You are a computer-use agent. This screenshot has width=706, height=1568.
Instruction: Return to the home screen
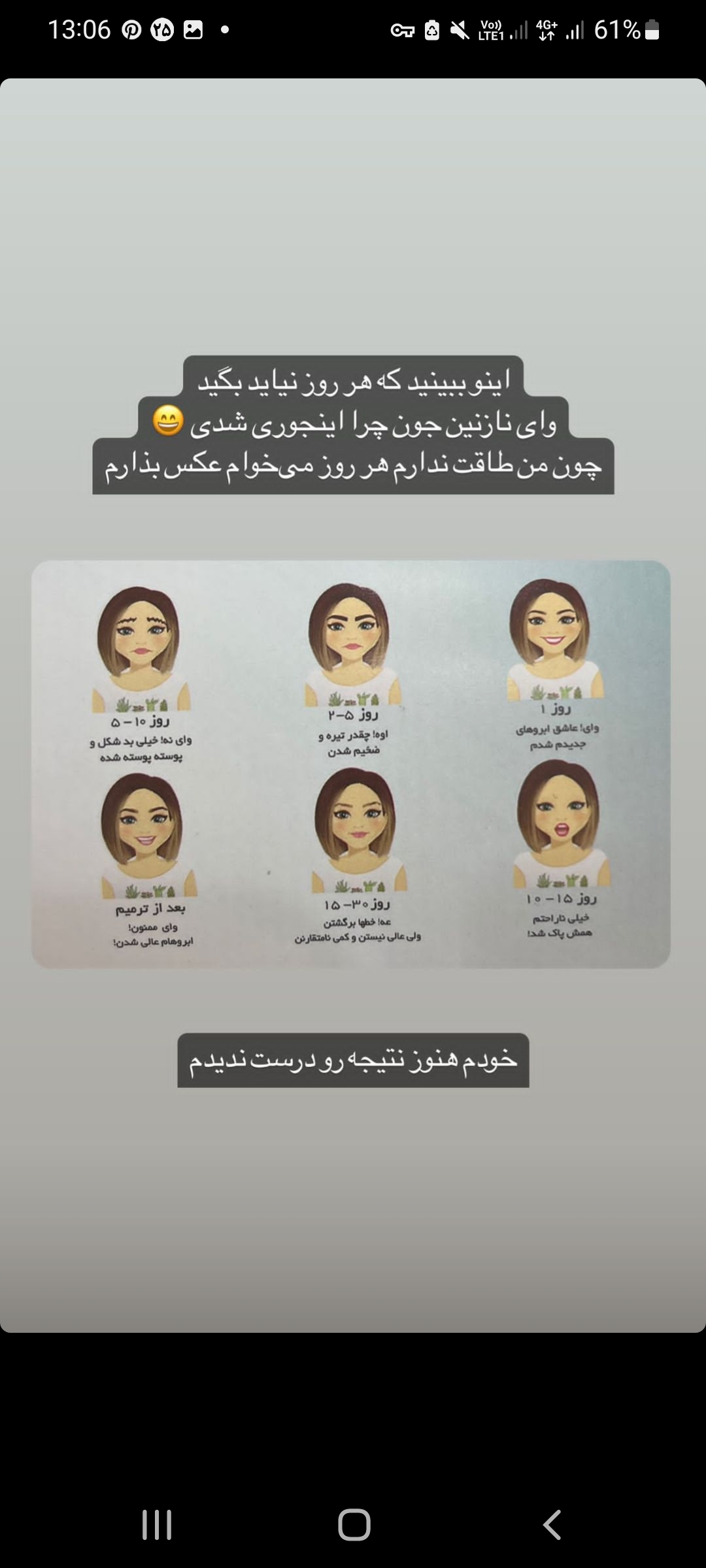pyautogui.click(x=354, y=1525)
